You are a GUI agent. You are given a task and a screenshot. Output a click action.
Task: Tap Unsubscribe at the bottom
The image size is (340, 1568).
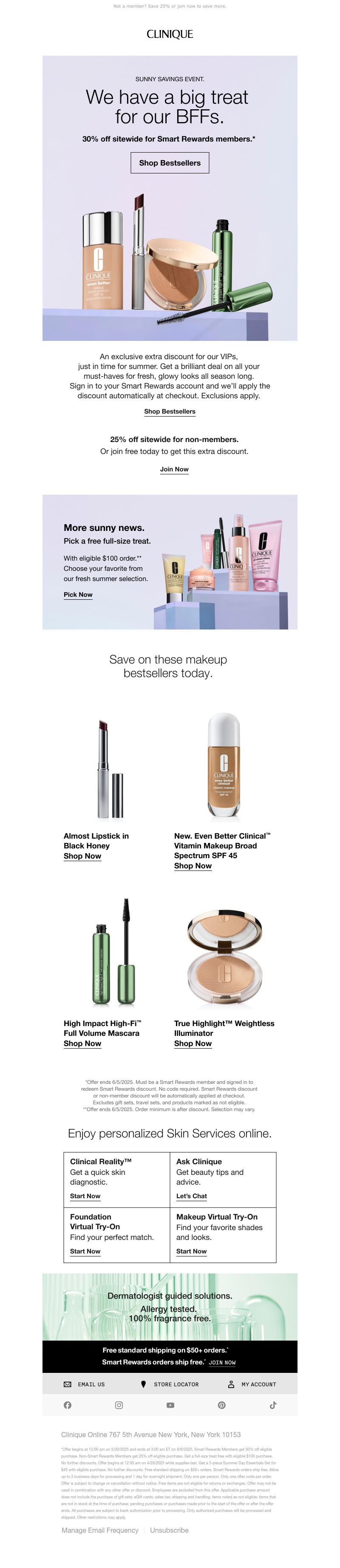click(169, 1530)
